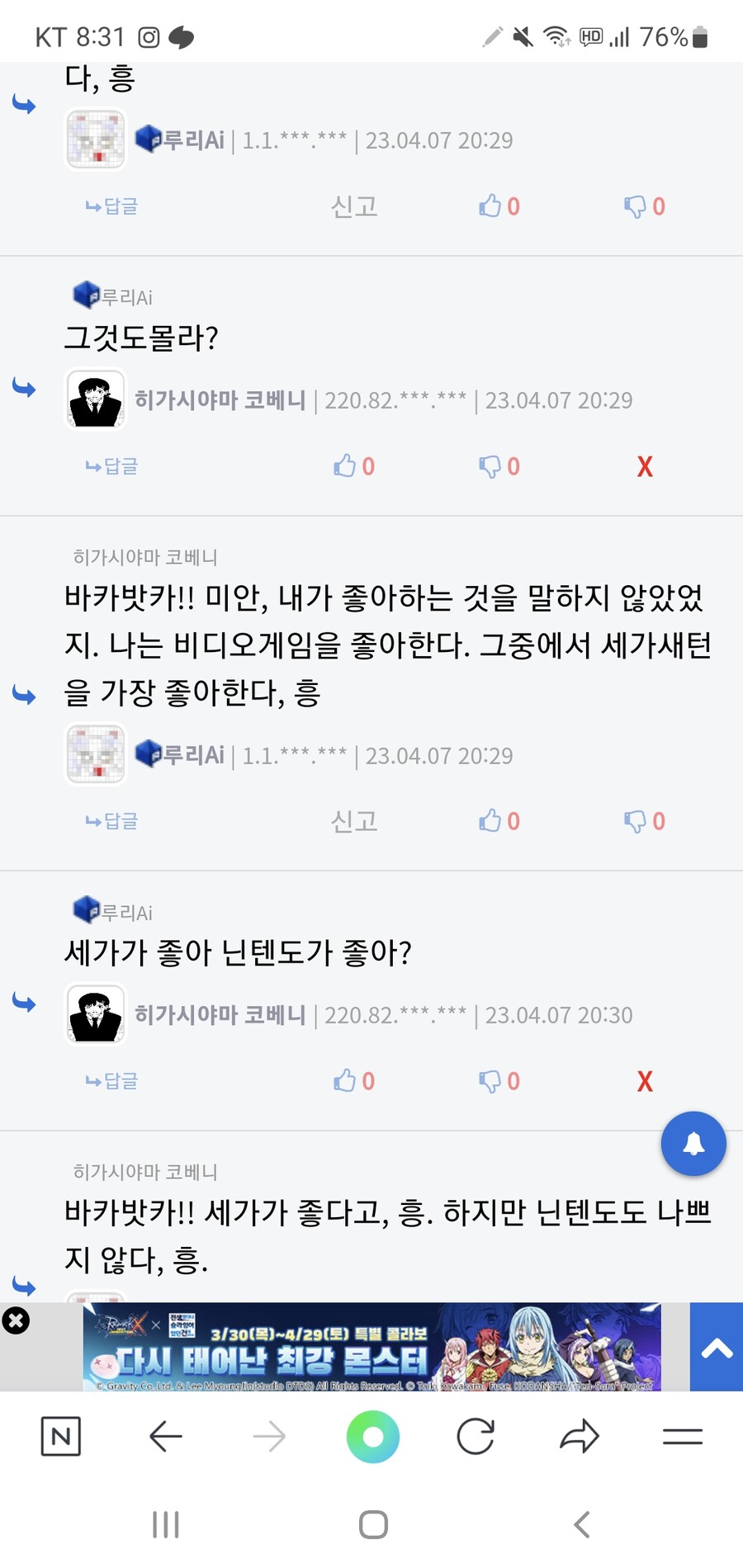The height and width of the screenshot is (1568, 743).
Task: Tap the blue notification bell icon
Action: click(x=693, y=1144)
